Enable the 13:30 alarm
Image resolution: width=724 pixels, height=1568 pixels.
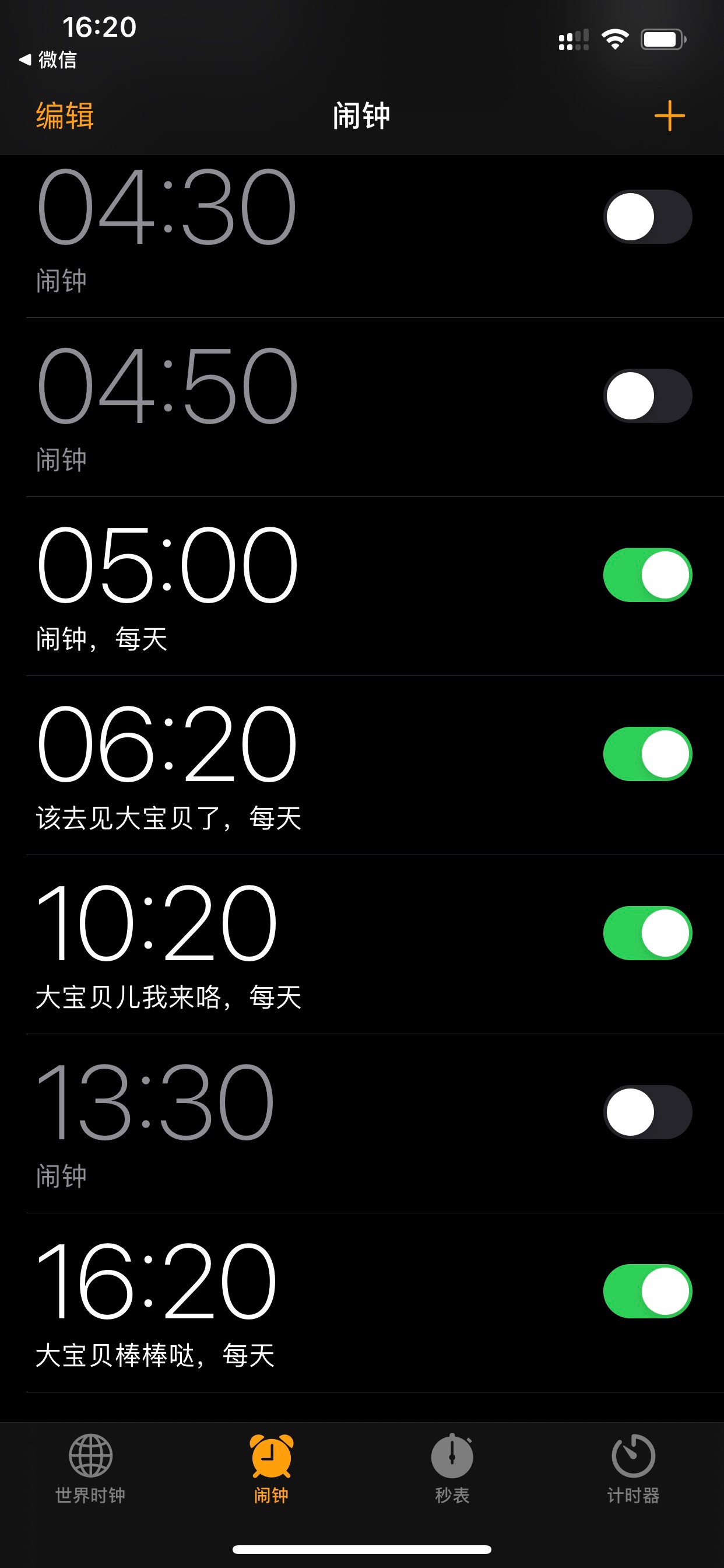(x=647, y=1111)
